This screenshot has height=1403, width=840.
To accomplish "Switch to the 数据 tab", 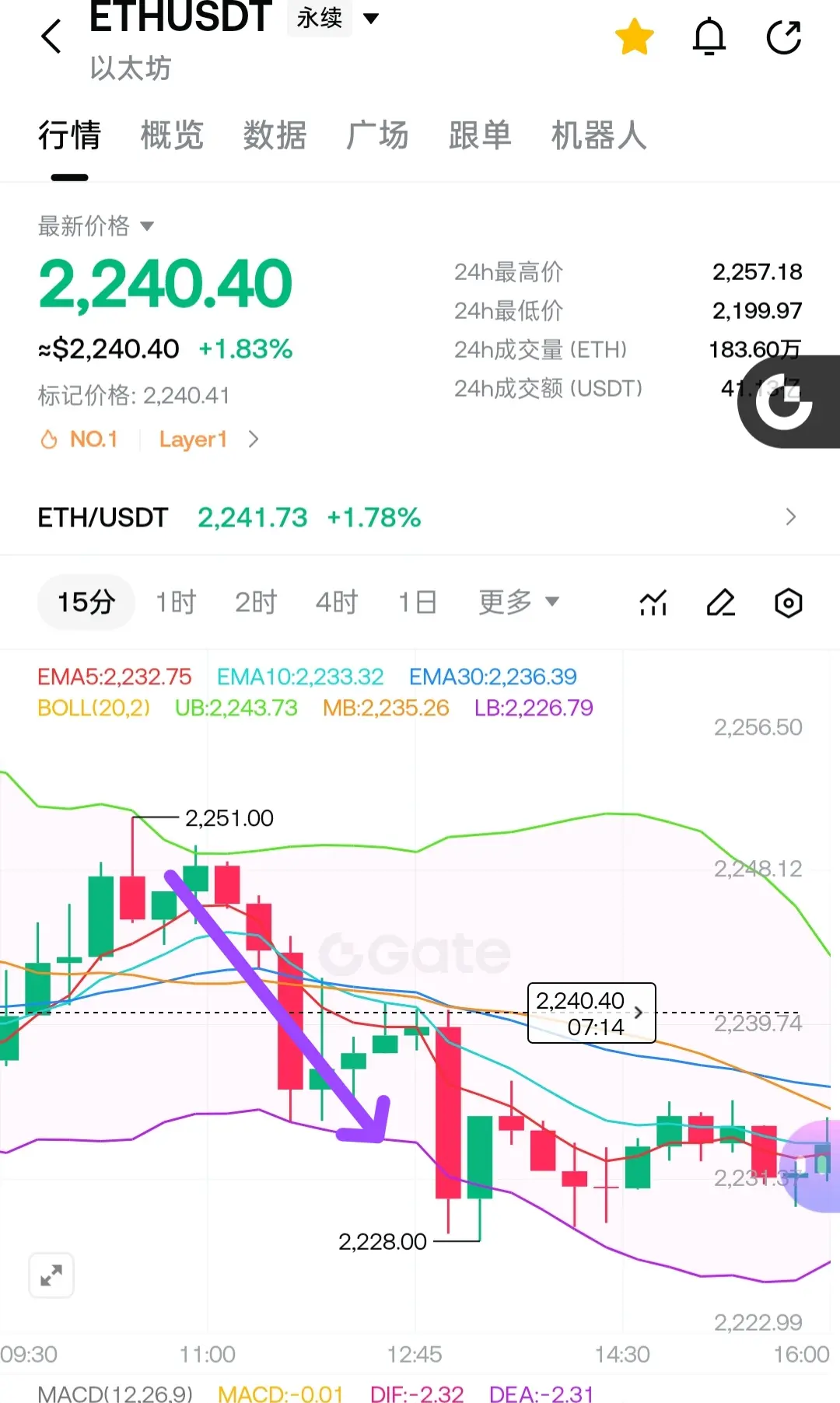I will click(x=275, y=135).
